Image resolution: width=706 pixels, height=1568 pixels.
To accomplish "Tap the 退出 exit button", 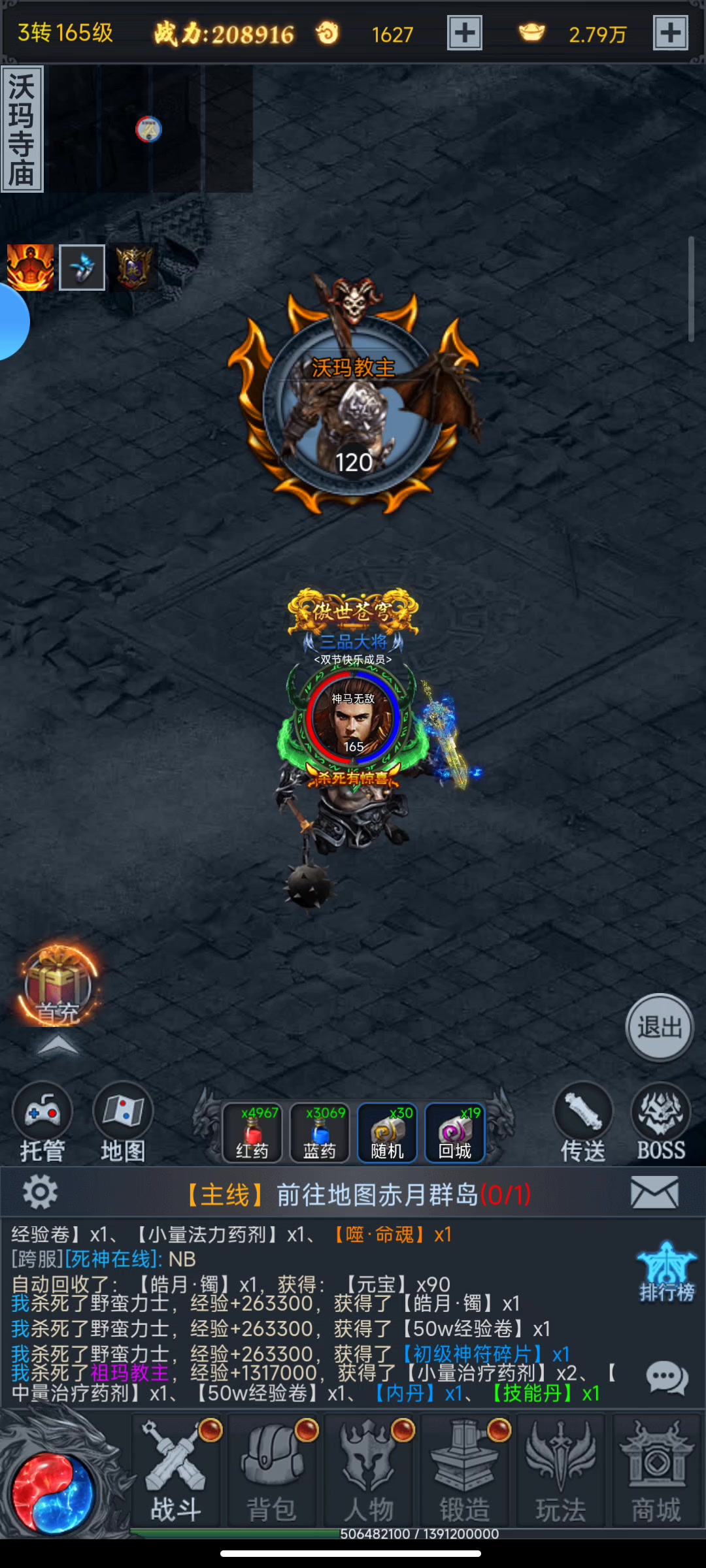I will click(x=659, y=1028).
